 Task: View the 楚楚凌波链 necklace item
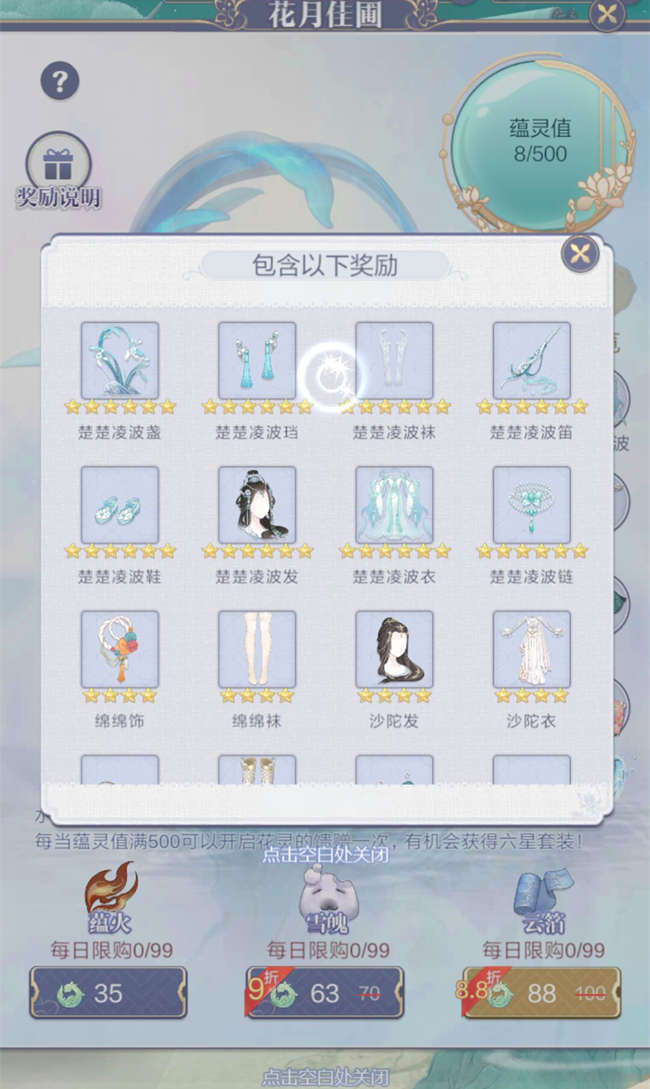531,504
